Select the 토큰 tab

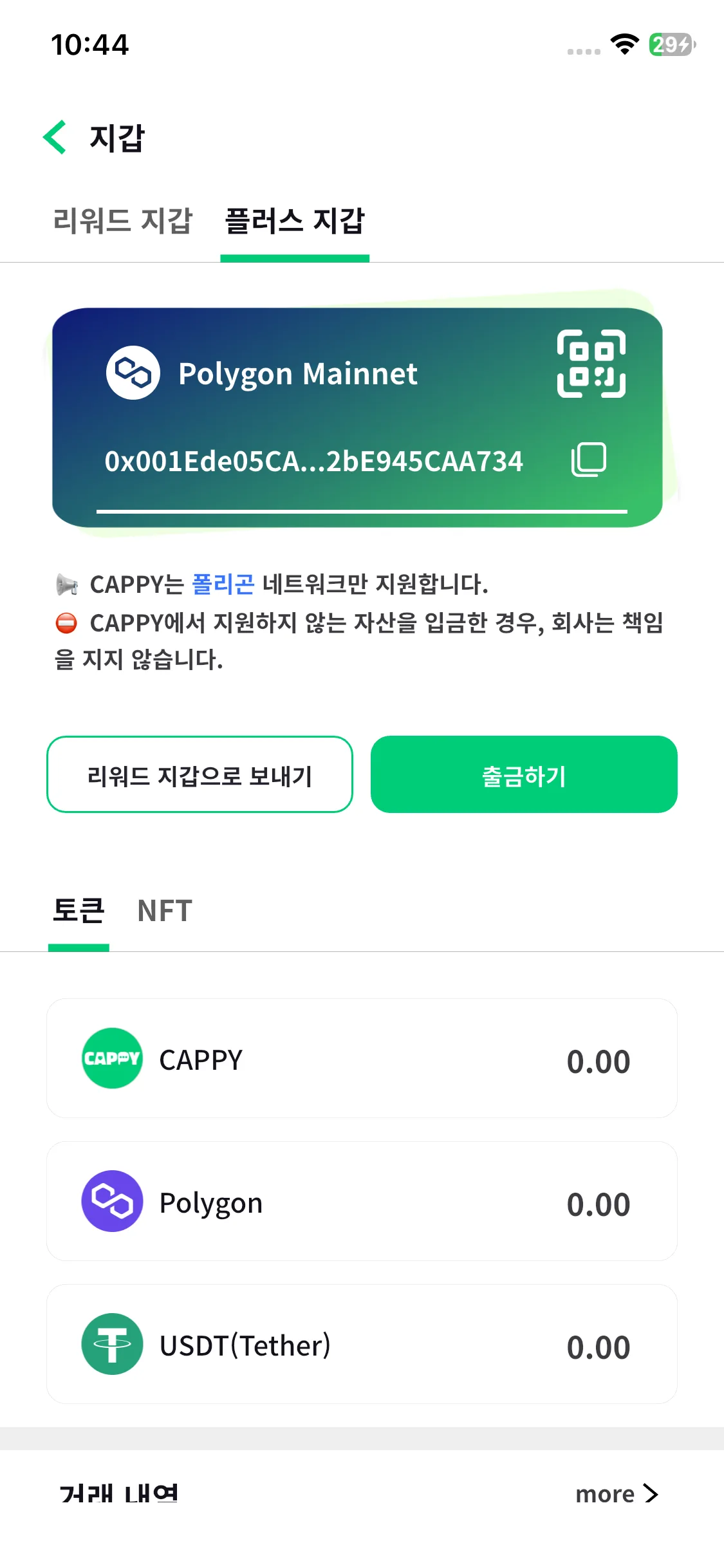79,911
